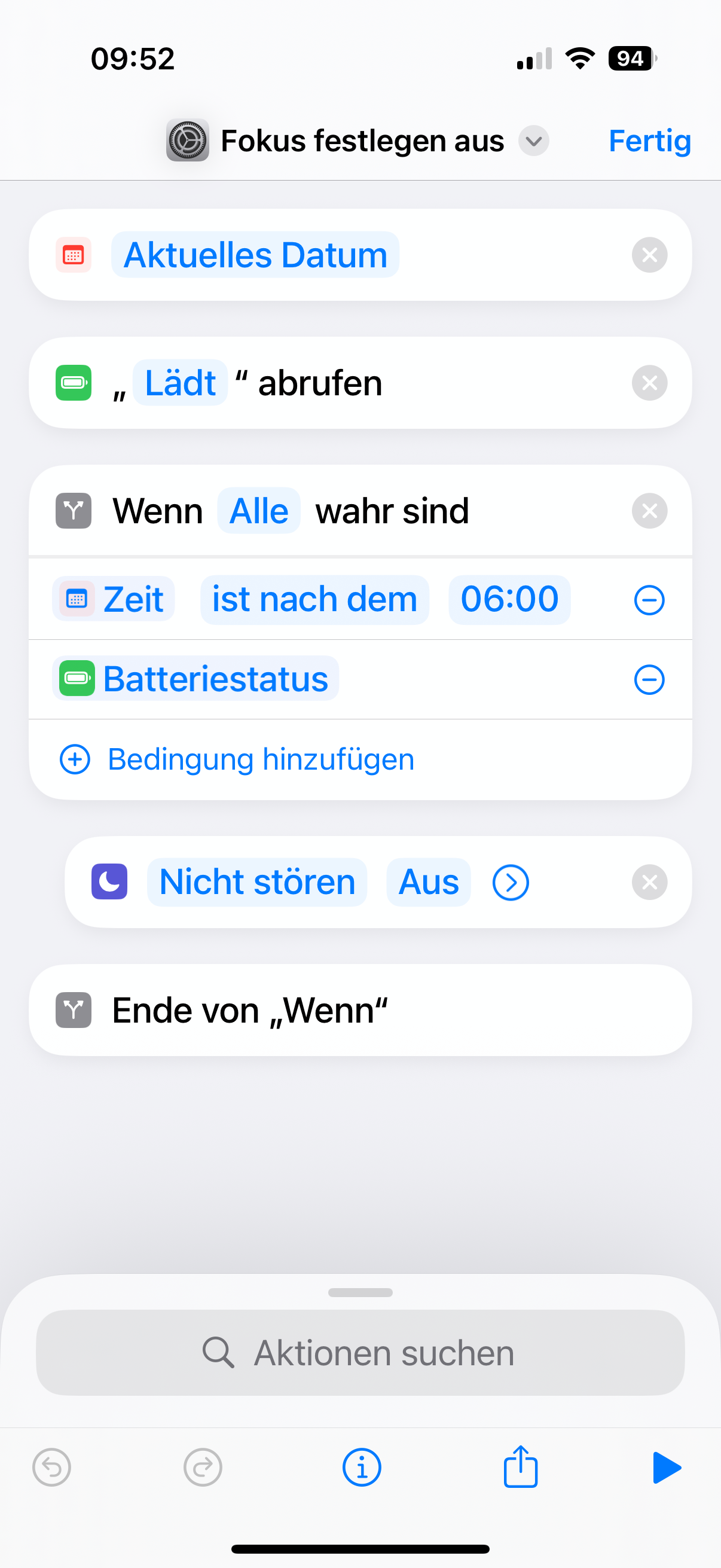Viewport: 721px width, 1568px height.
Task: Change the 'ist nach dem' comparison
Action: point(314,600)
